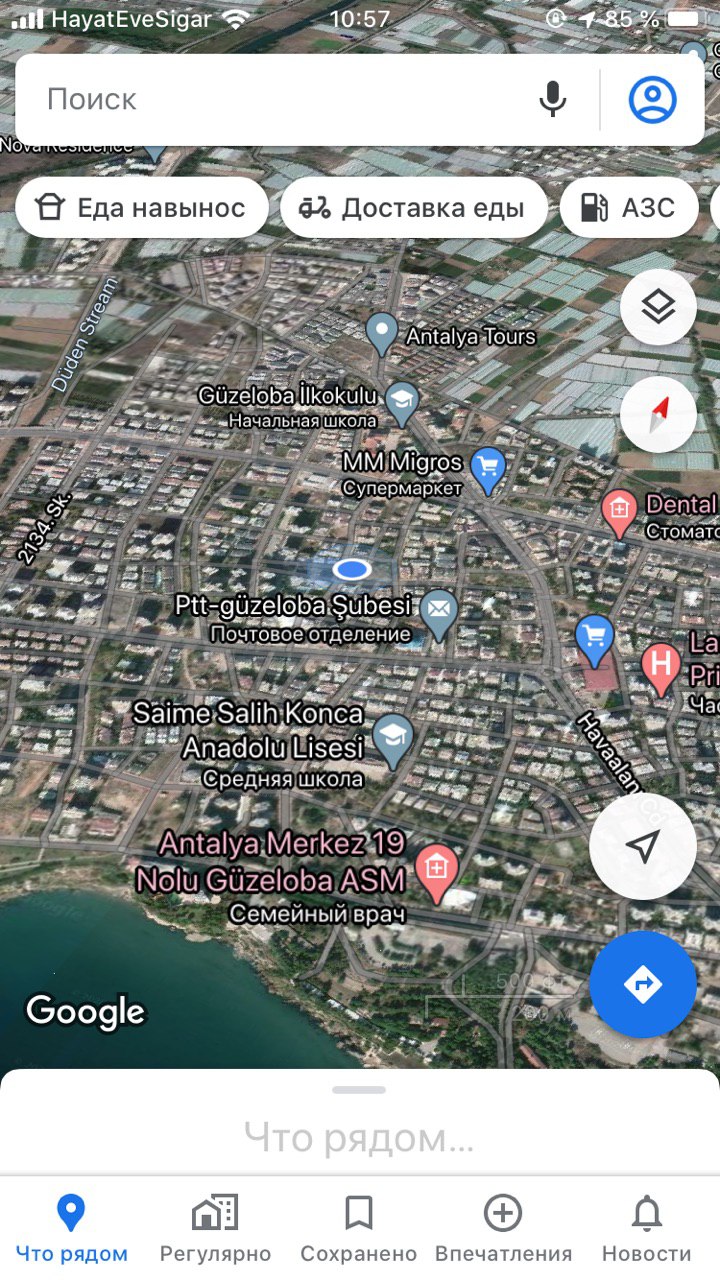The width and height of the screenshot is (720, 1280).
Task: Open directions with the blue button
Action: point(643,984)
